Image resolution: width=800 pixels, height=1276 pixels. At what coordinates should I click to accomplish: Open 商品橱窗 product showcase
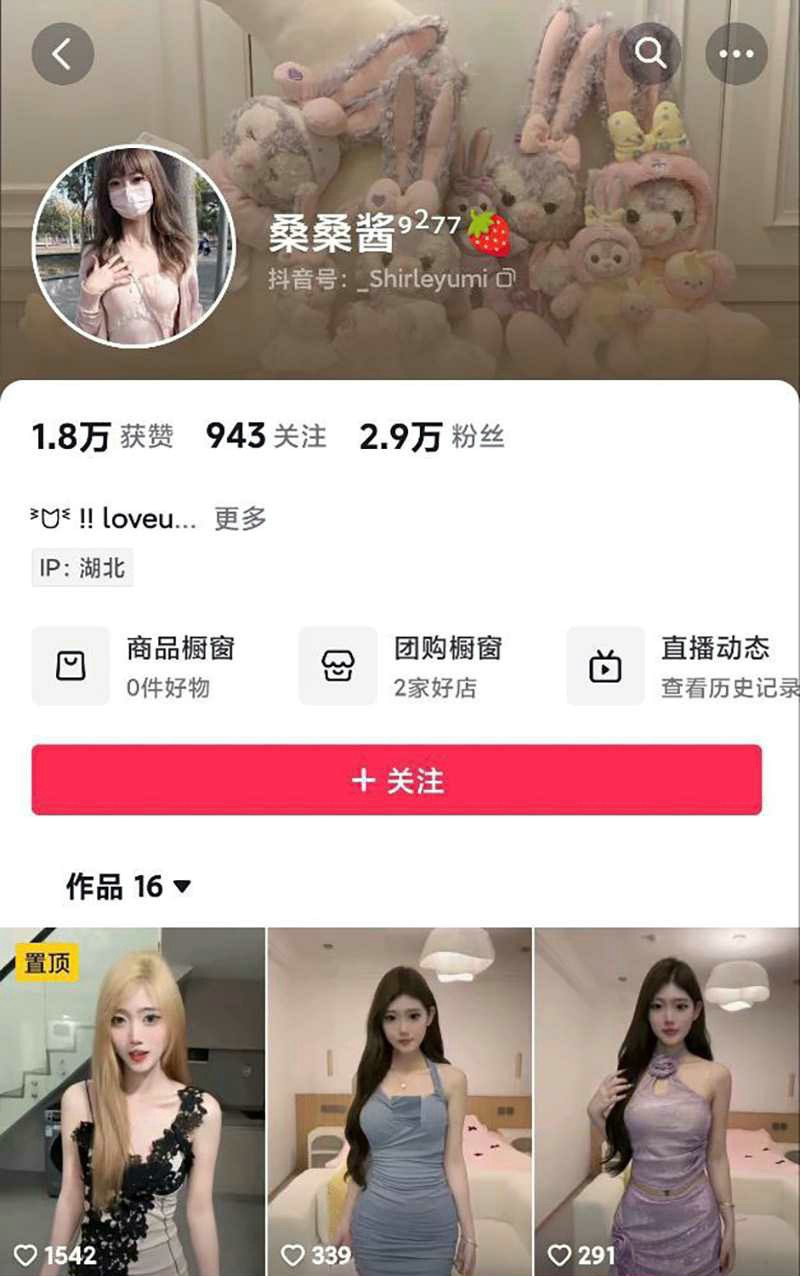click(x=135, y=666)
